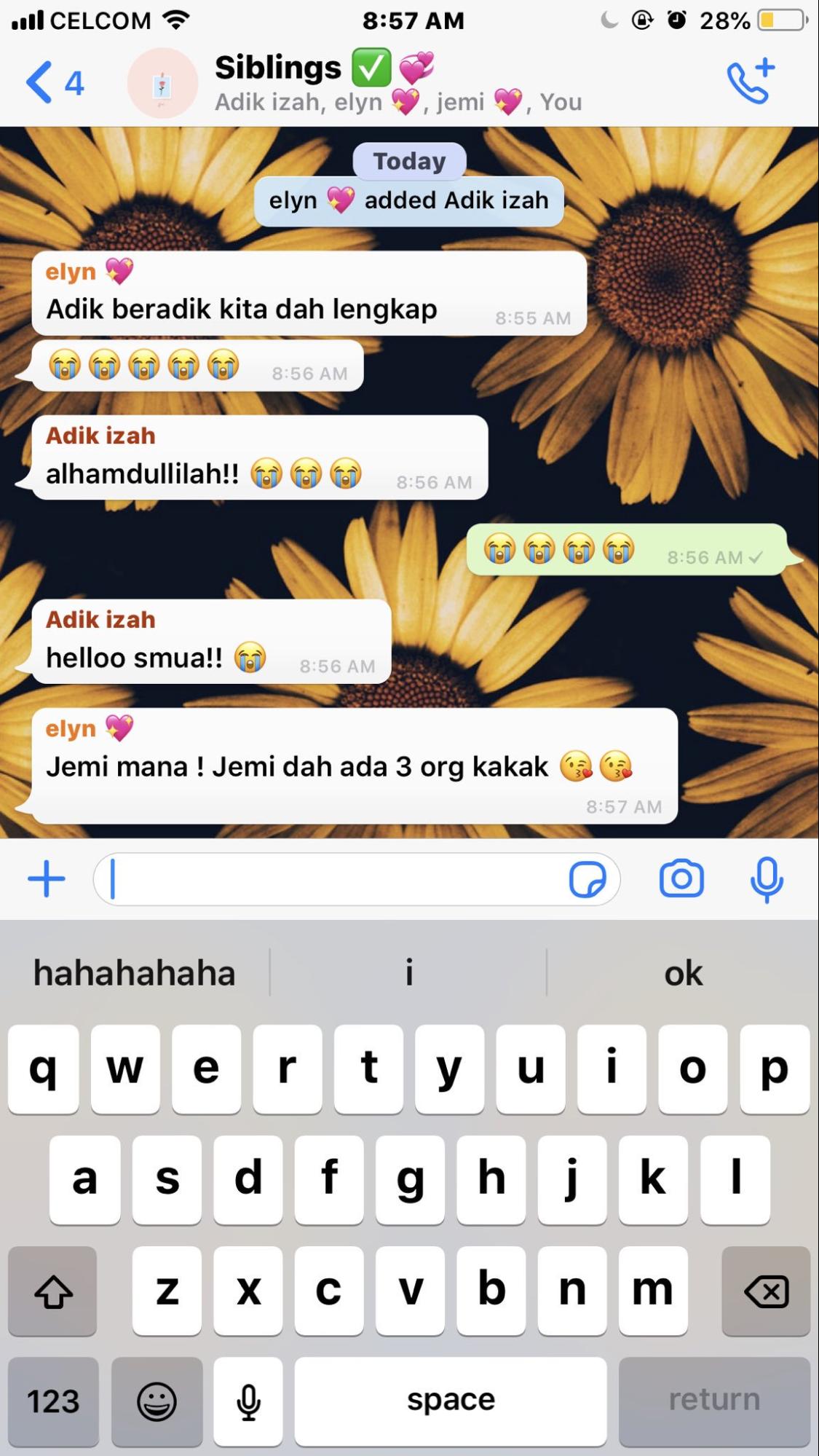Insert the suggestion "ok"
This screenshot has width=819, height=1456.
(683, 973)
